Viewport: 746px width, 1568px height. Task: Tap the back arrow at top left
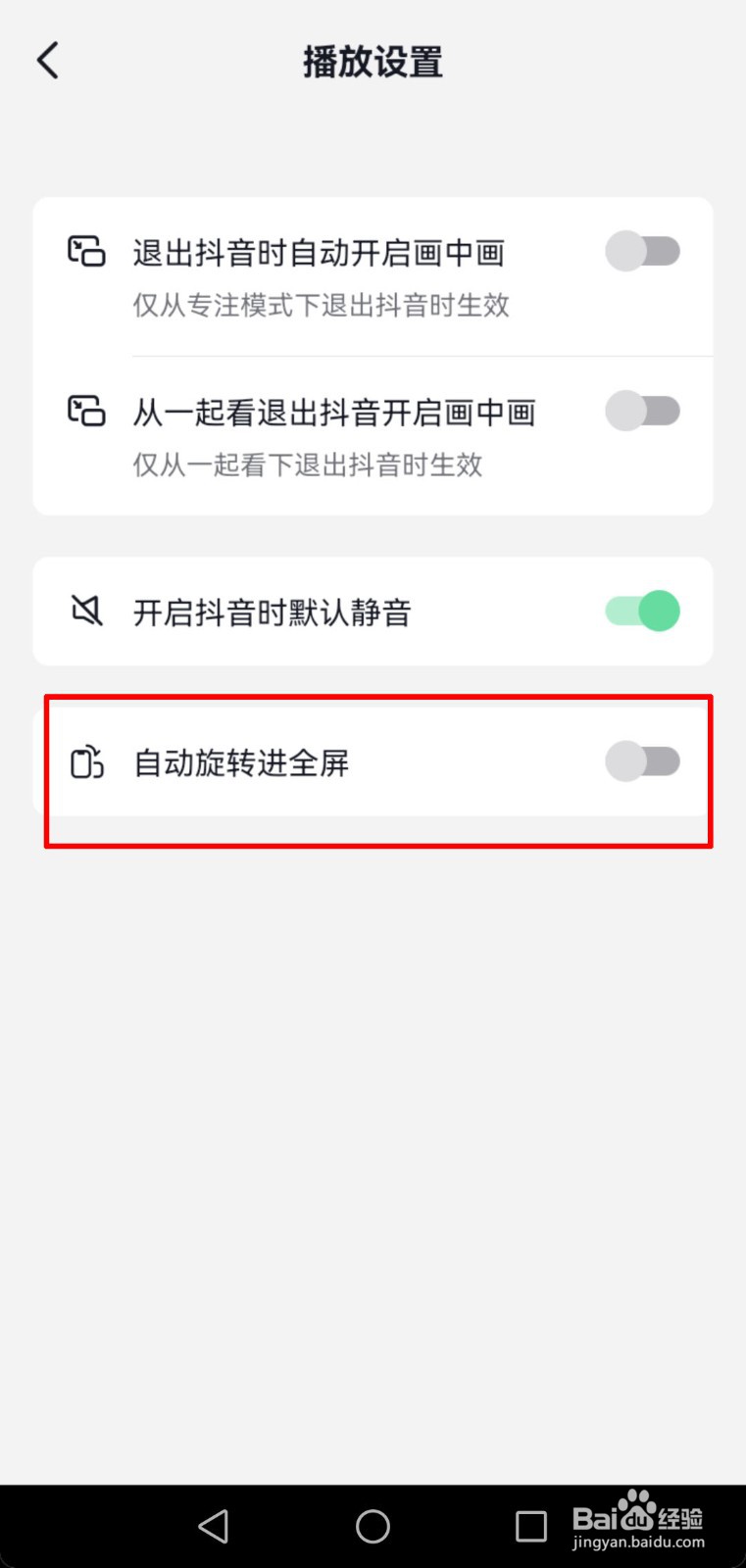(x=47, y=59)
